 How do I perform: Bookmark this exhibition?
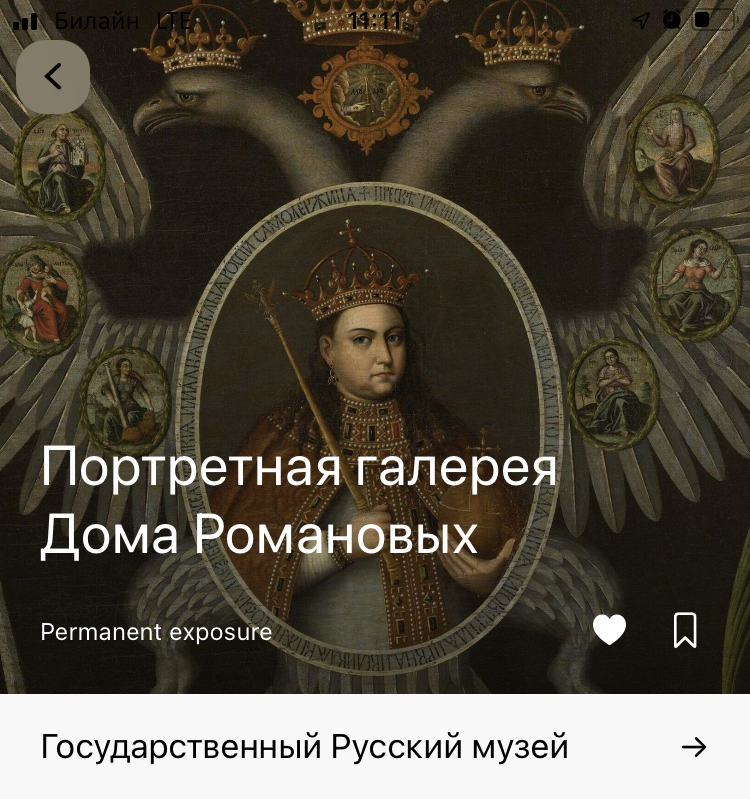(x=685, y=630)
